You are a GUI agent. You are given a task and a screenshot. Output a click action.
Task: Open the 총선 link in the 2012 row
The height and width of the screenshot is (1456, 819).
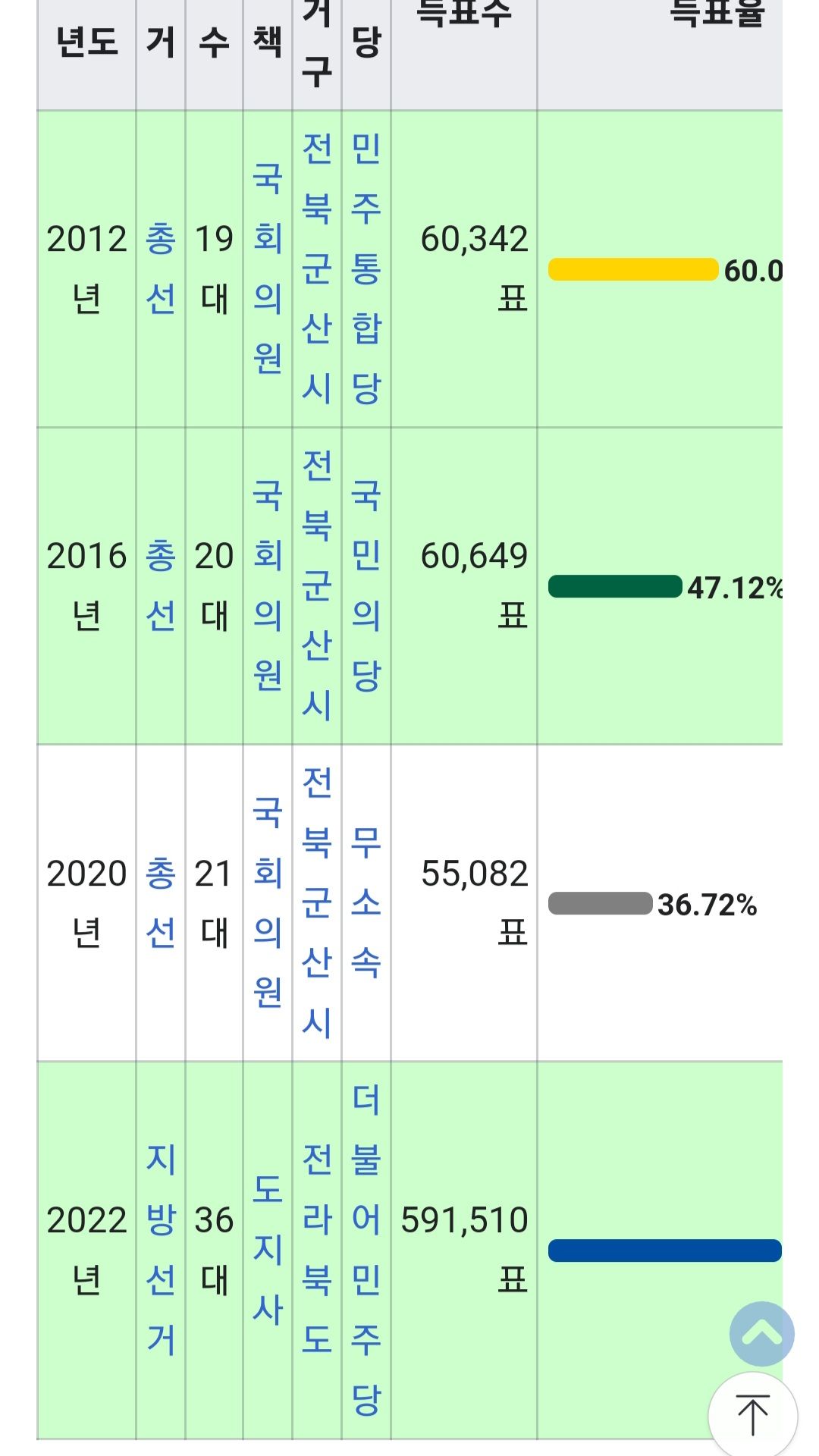tap(161, 268)
